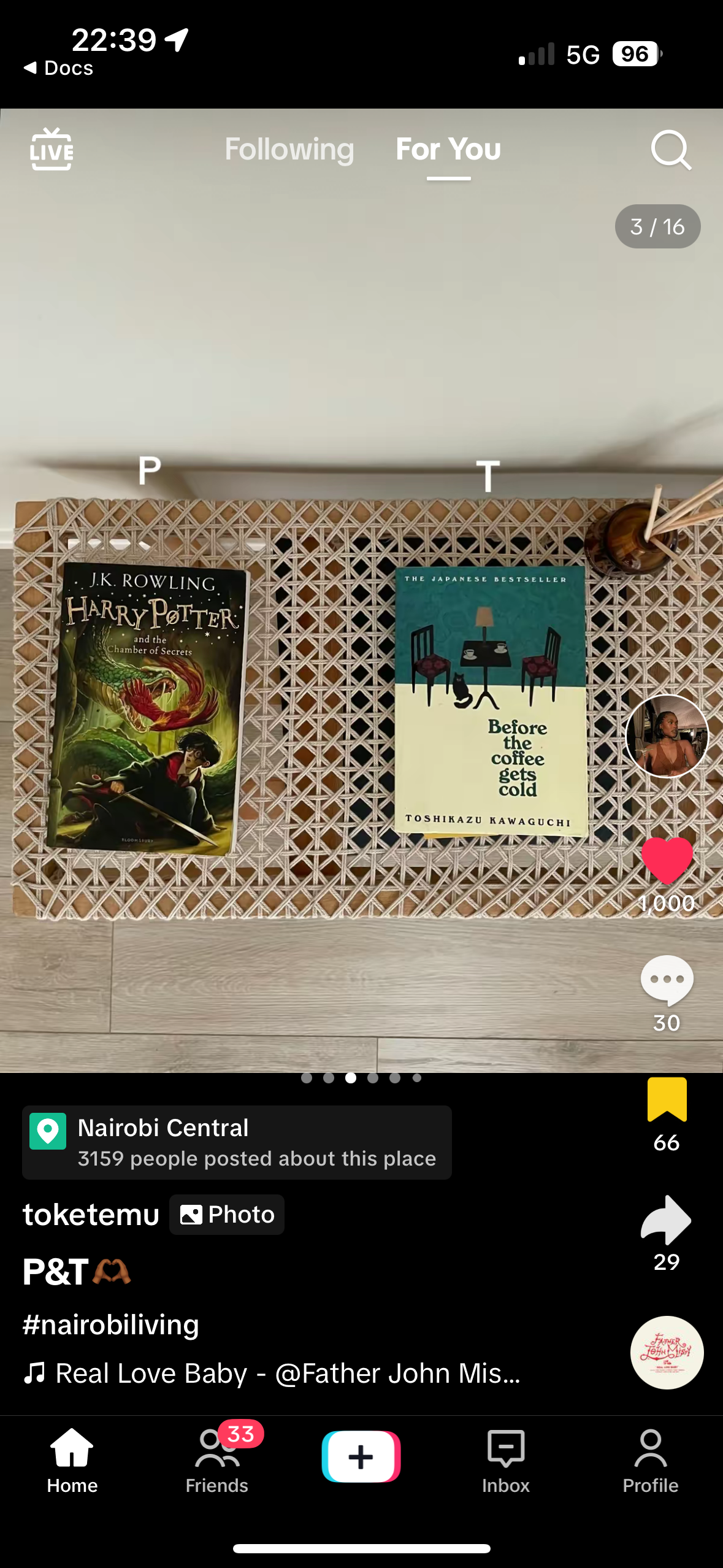Screen dimensions: 723x1568
Task: Return to Docs from status bar
Action: pos(59,68)
